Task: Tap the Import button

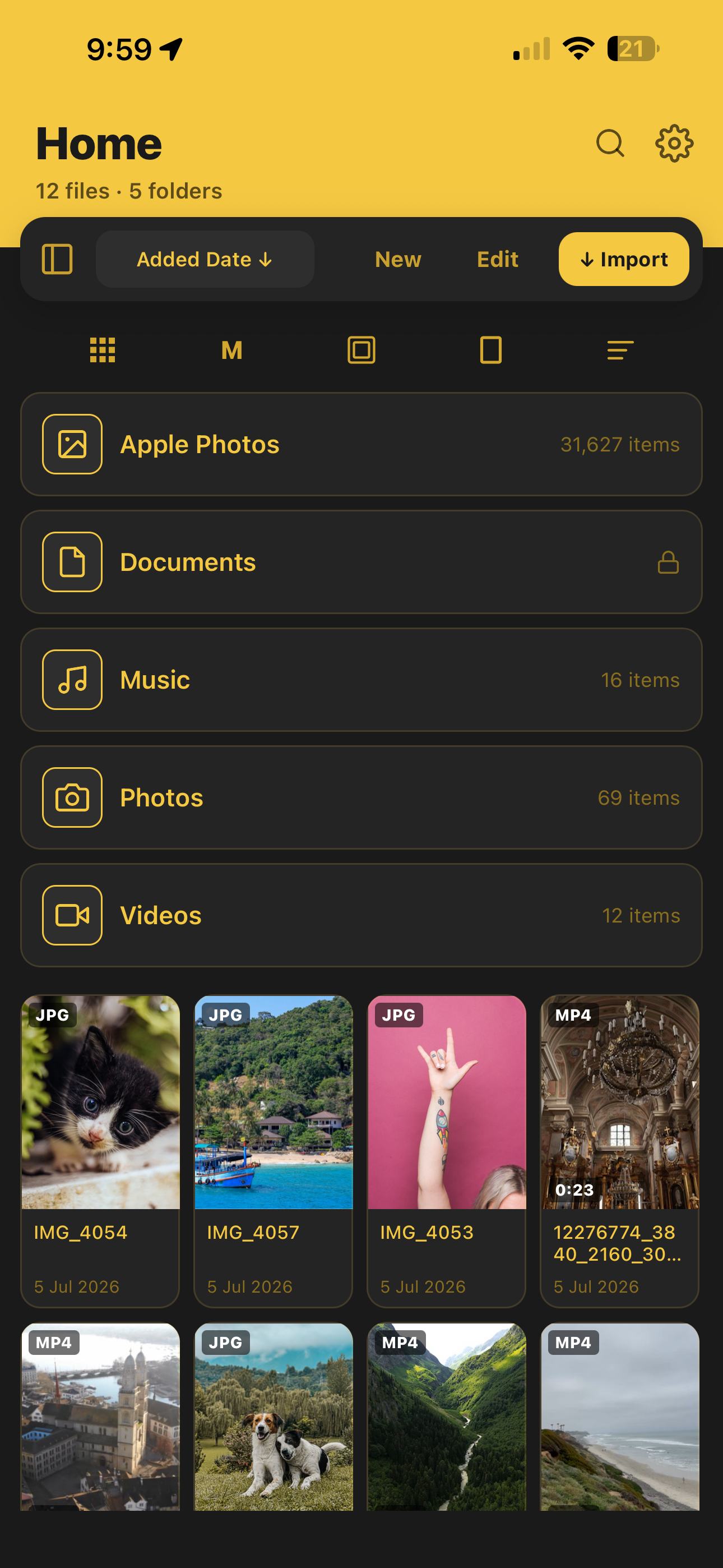Action: click(624, 259)
